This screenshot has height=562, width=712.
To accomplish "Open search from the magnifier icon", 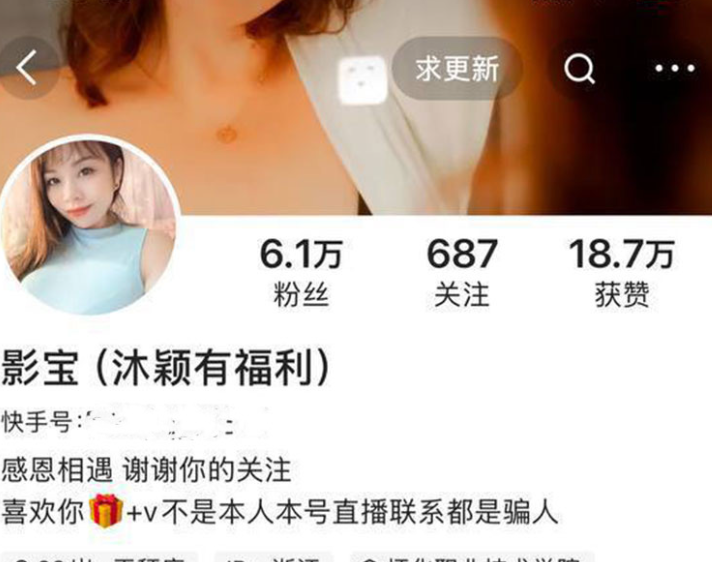I will coord(579,69).
